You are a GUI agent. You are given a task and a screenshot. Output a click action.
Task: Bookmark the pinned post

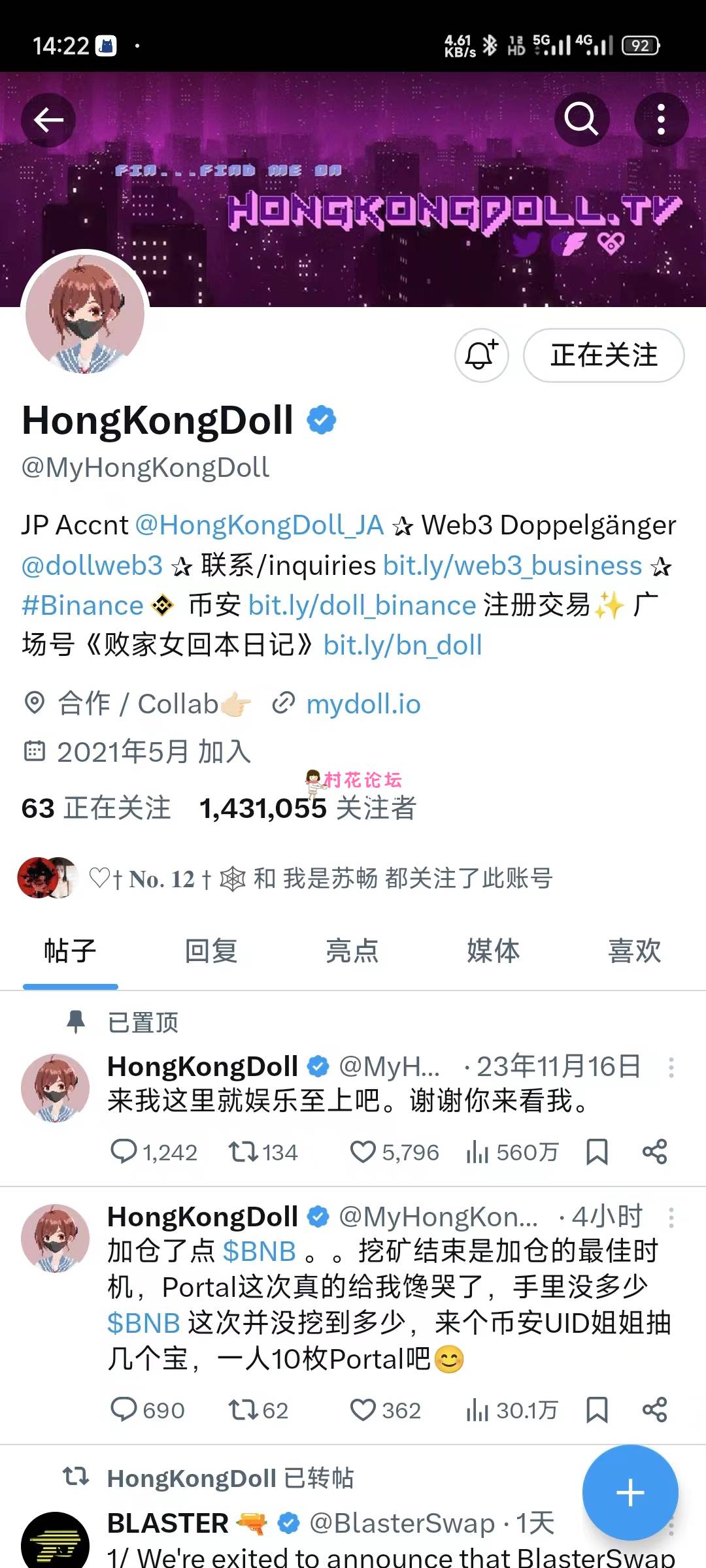596,1152
